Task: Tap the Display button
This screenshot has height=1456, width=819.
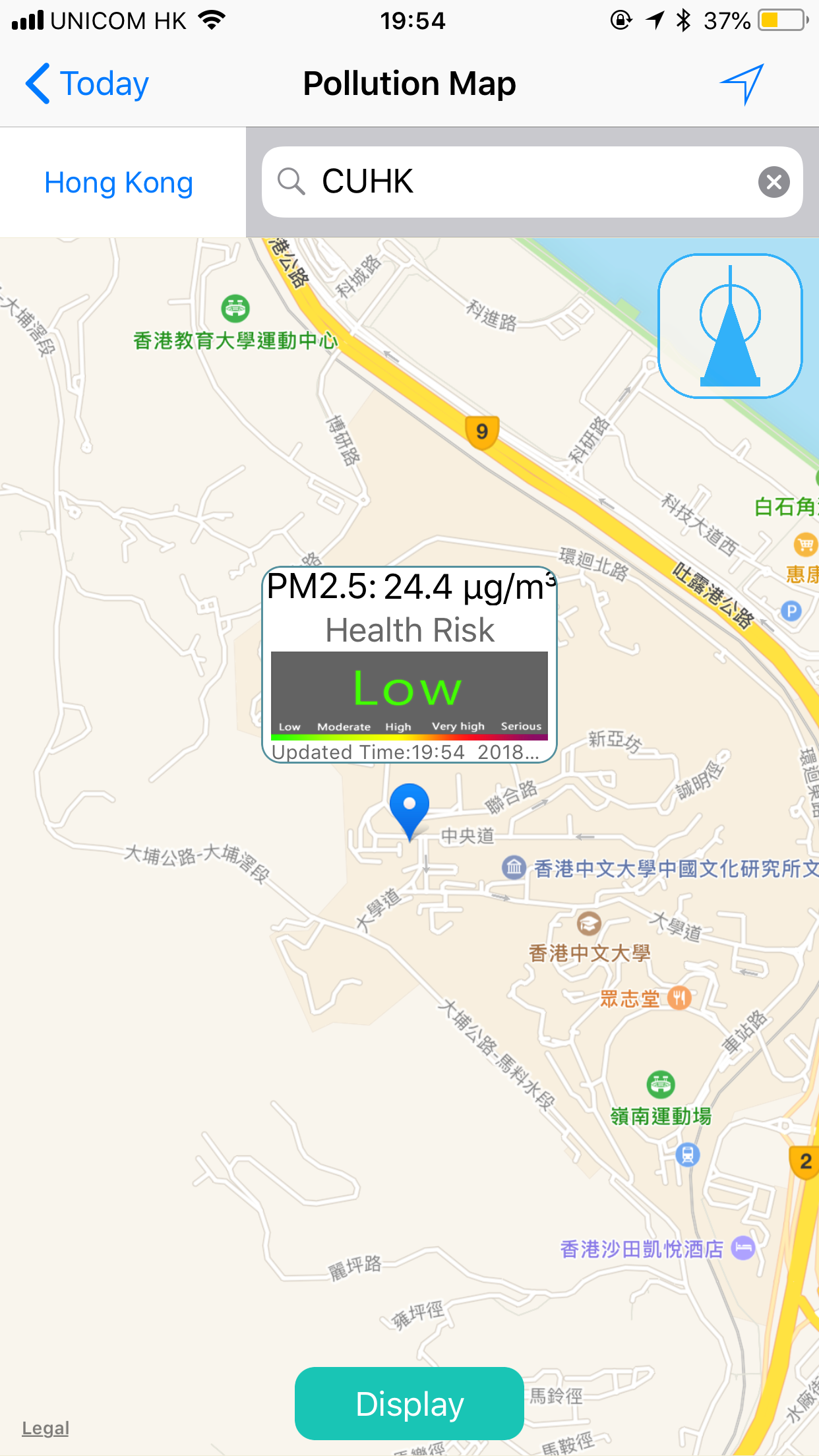Action: (409, 1403)
